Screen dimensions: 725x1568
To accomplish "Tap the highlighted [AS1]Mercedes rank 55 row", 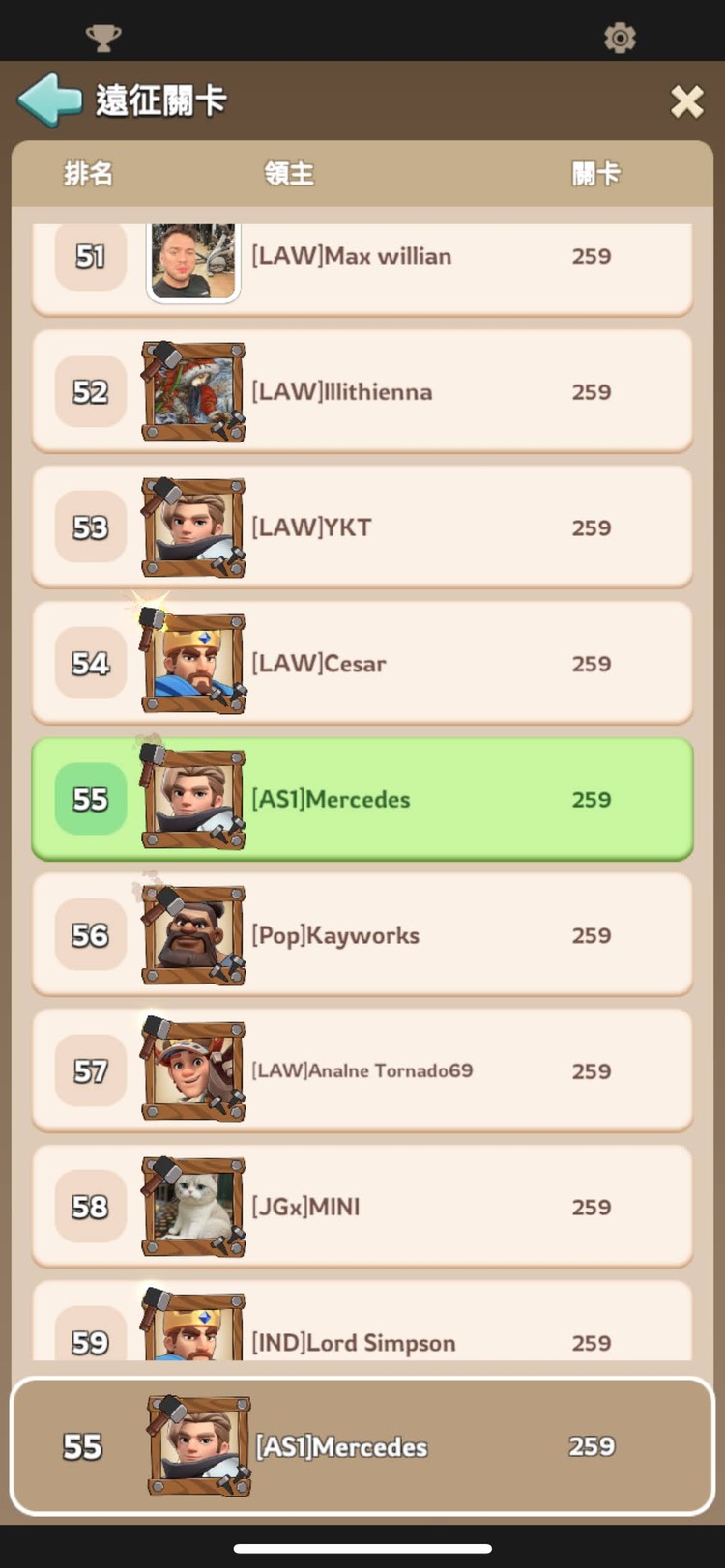I will click(x=362, y=799).
